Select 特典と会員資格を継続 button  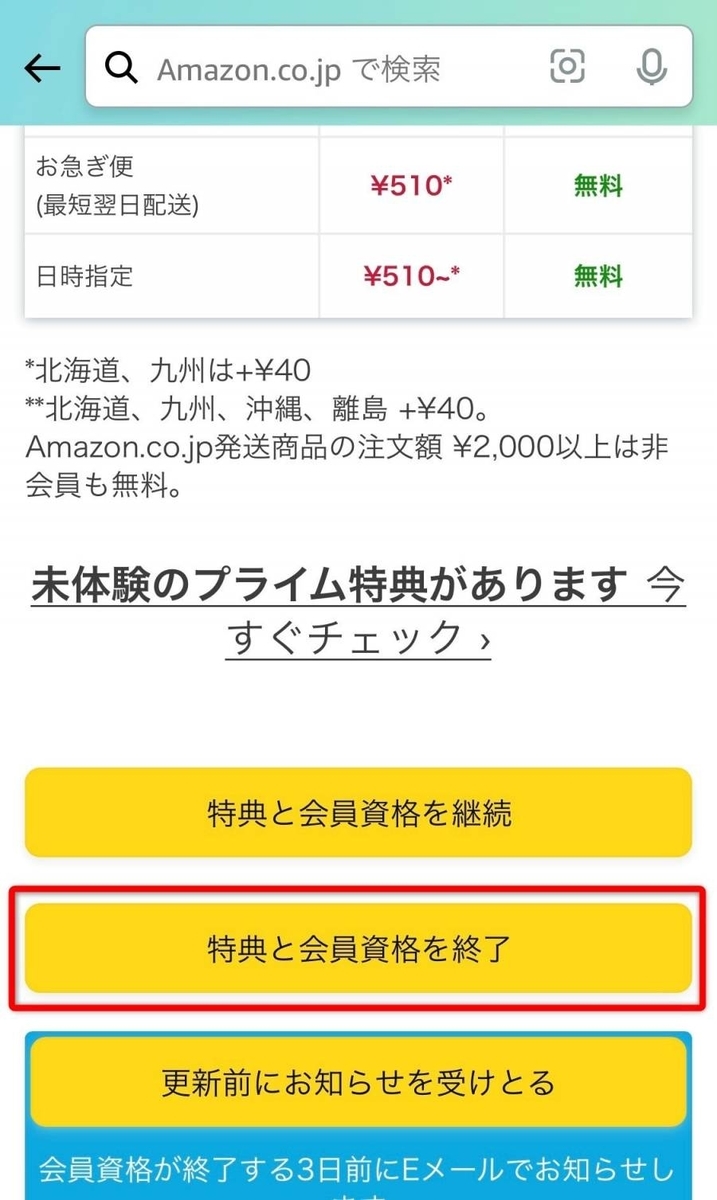[x=358, y=813]
